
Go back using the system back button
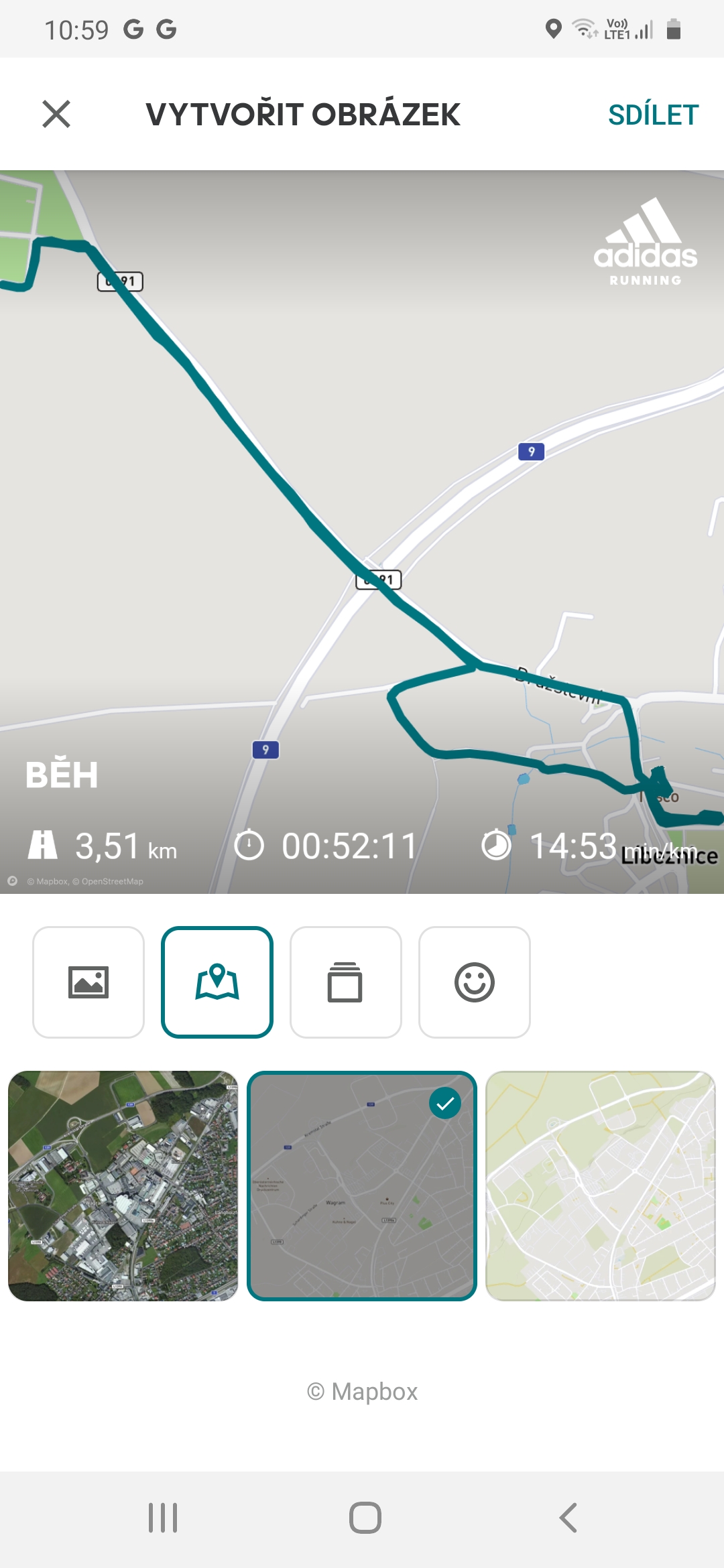(x=568, y=1518)
